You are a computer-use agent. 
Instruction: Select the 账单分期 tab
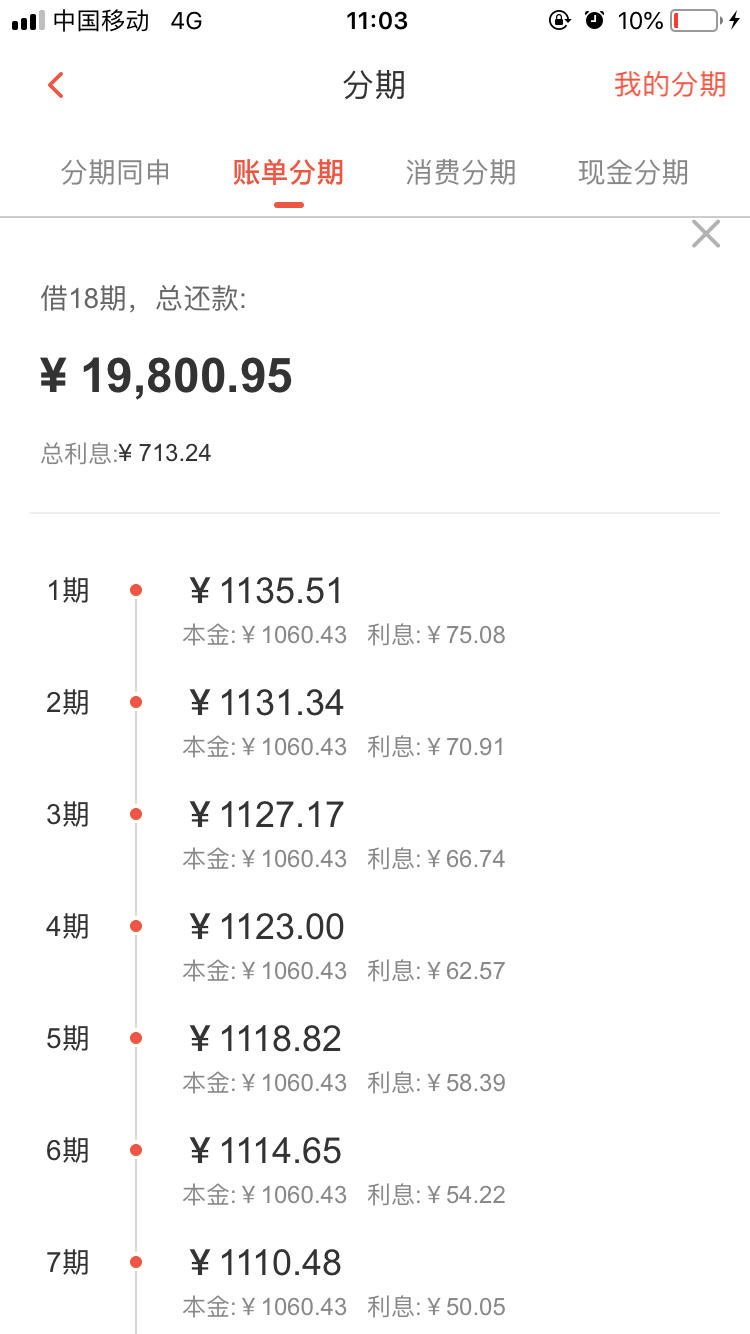(288, 172)
